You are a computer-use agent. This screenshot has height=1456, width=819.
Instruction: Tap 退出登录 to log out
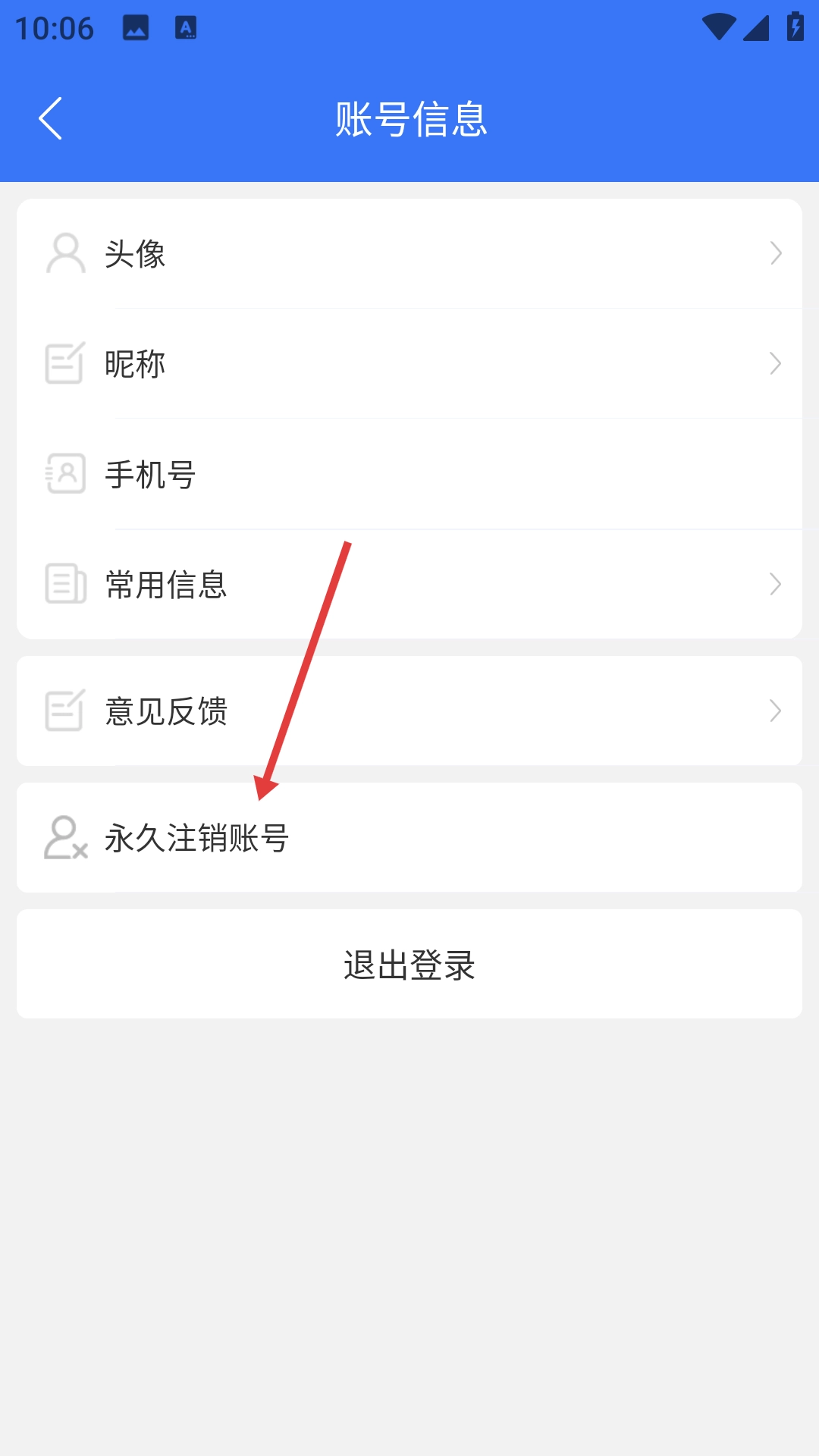(x=409, y=965)
